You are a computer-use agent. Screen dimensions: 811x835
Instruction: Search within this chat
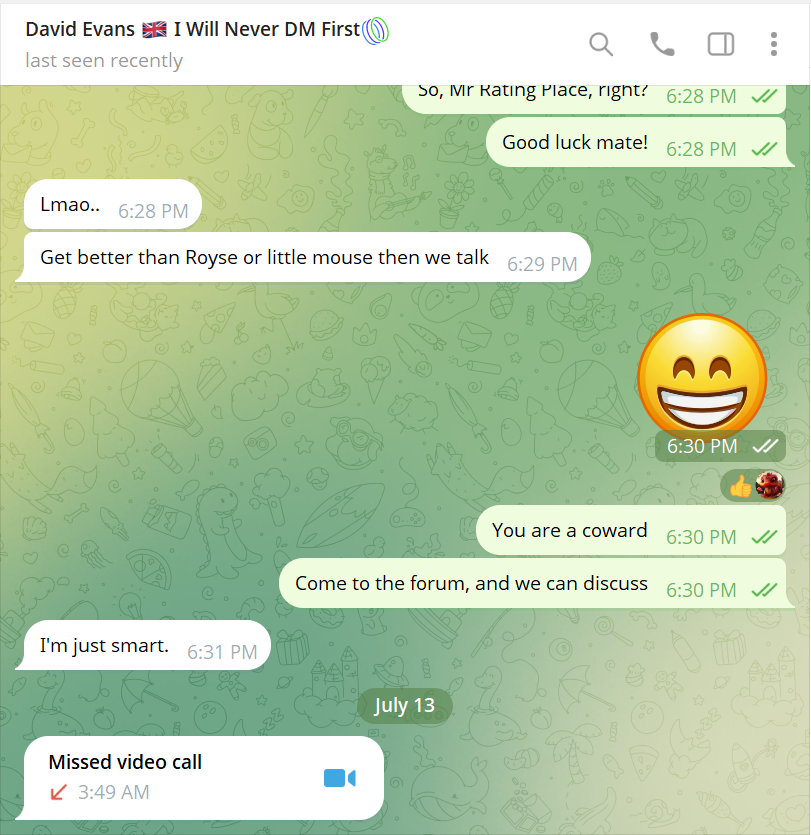[600, 44]
